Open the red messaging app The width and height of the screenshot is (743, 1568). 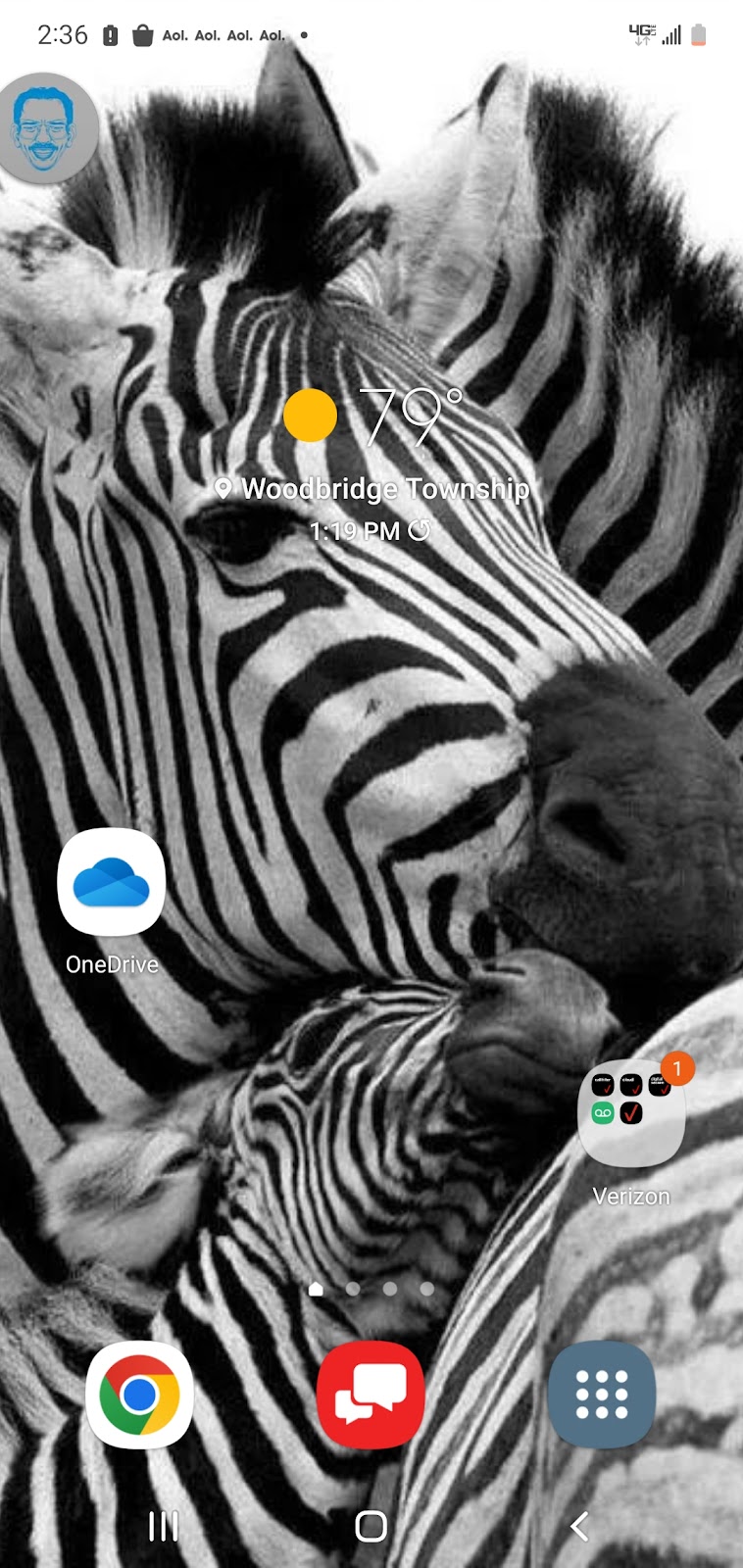[x=371, y=1394]
